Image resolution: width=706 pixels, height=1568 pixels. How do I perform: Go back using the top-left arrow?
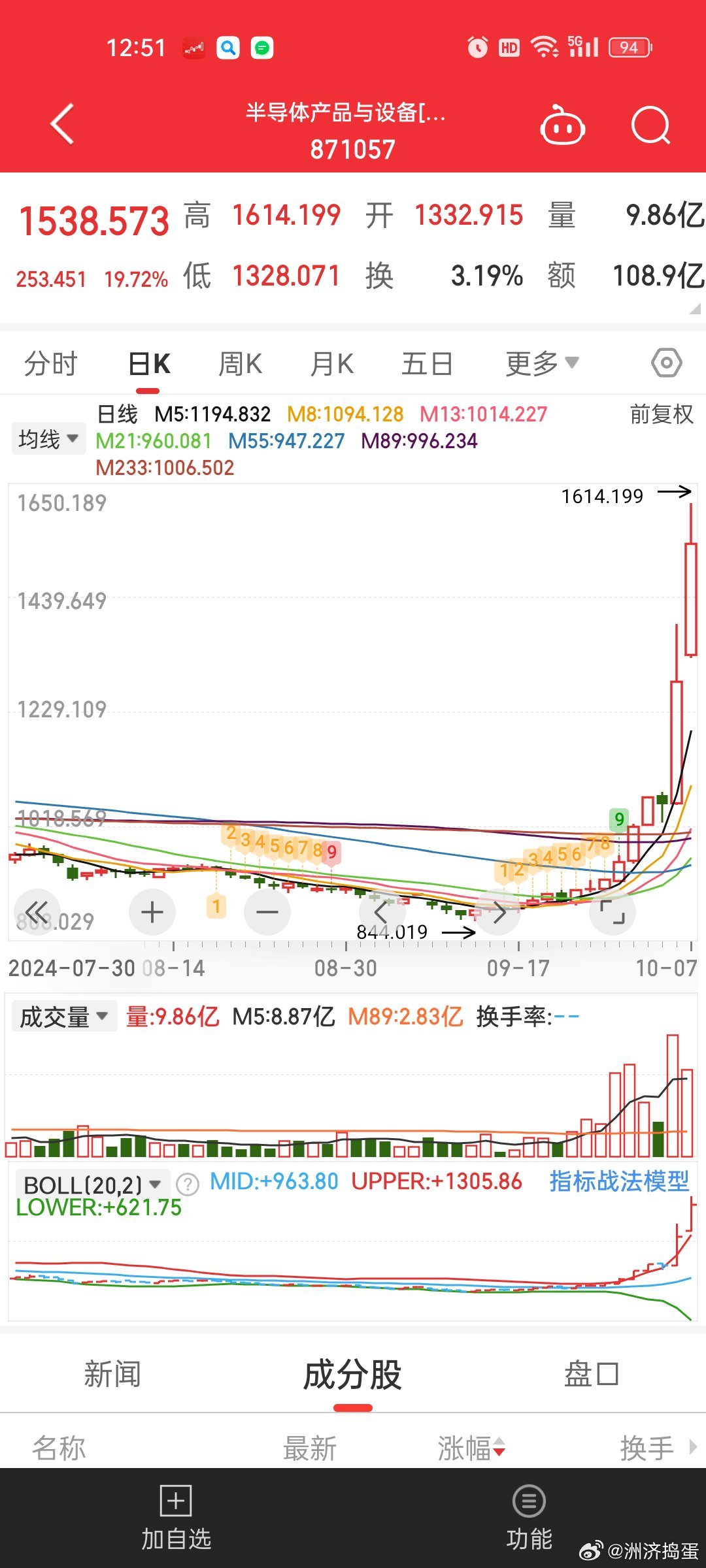point(63,124)
